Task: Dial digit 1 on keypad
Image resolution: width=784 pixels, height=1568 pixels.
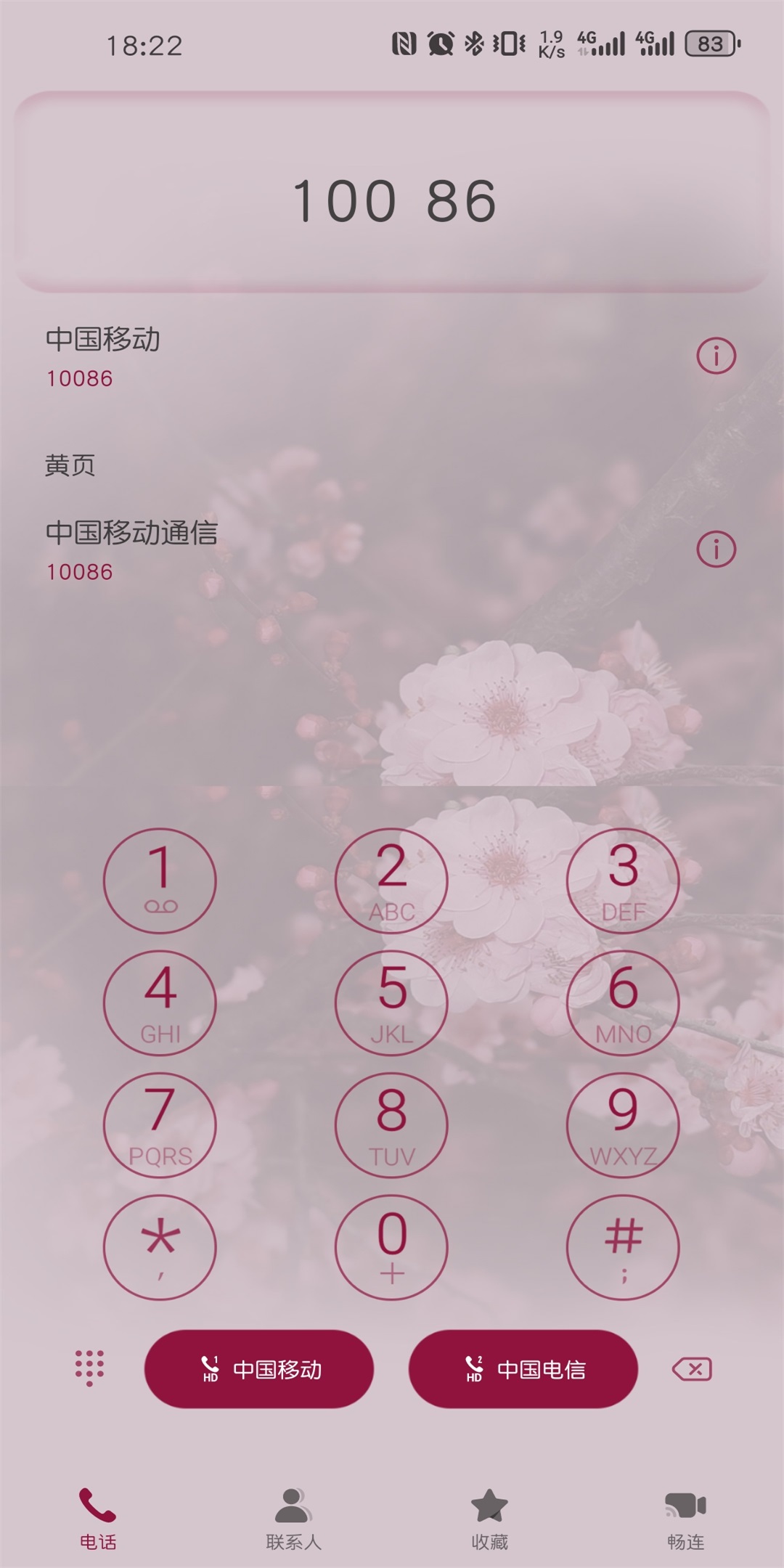Action: (160, 881)
